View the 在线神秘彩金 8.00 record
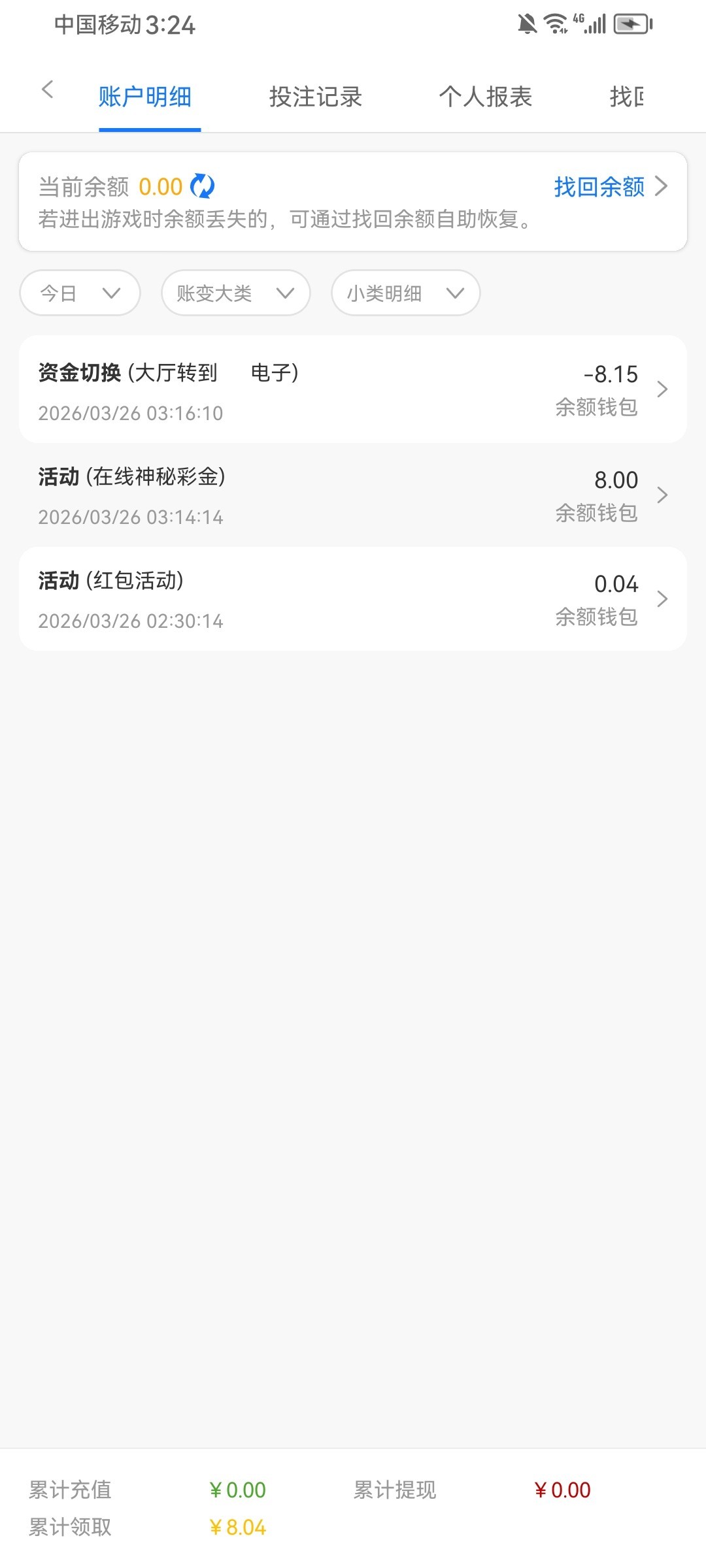This screenshot has height=1568, width=706. [x=353, y=495]
